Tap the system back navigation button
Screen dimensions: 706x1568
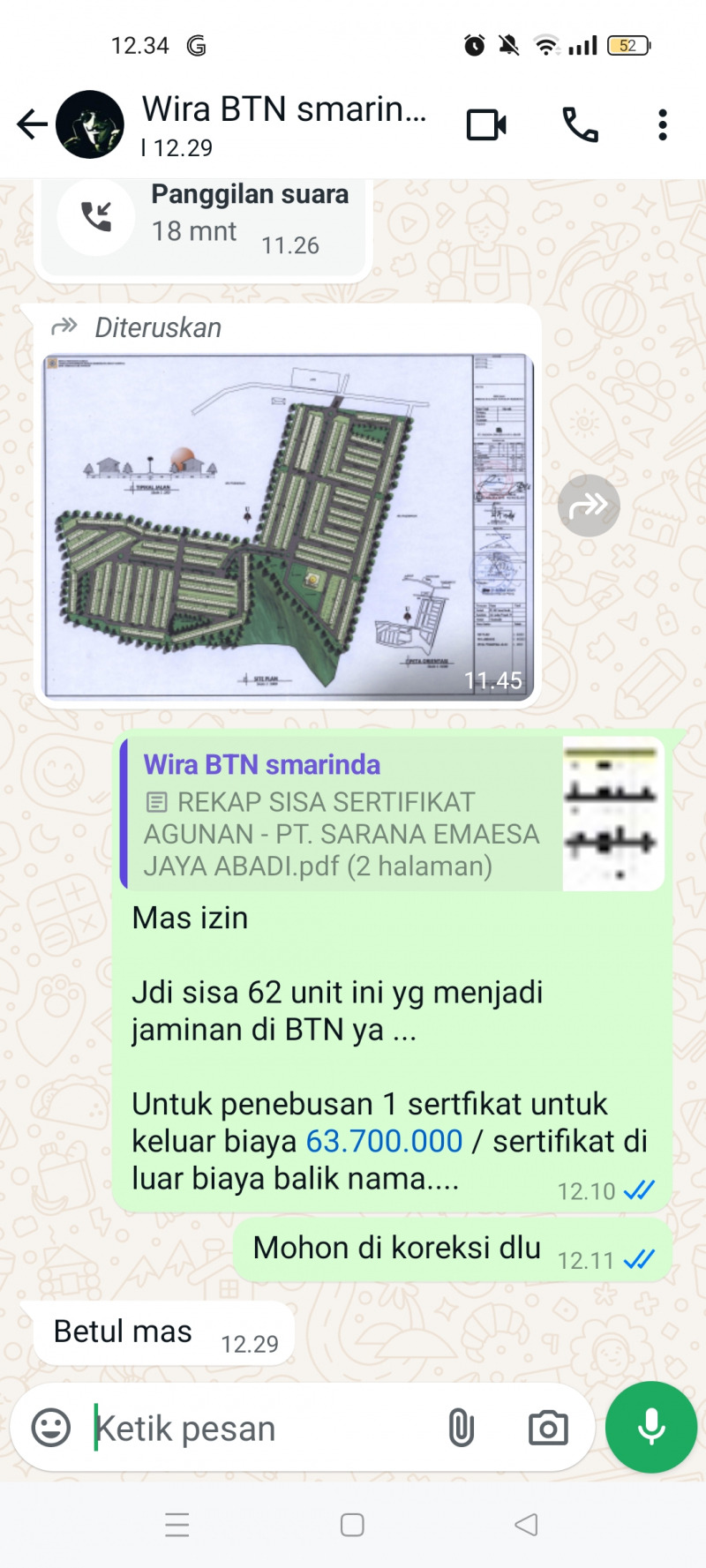[526, 1525]
